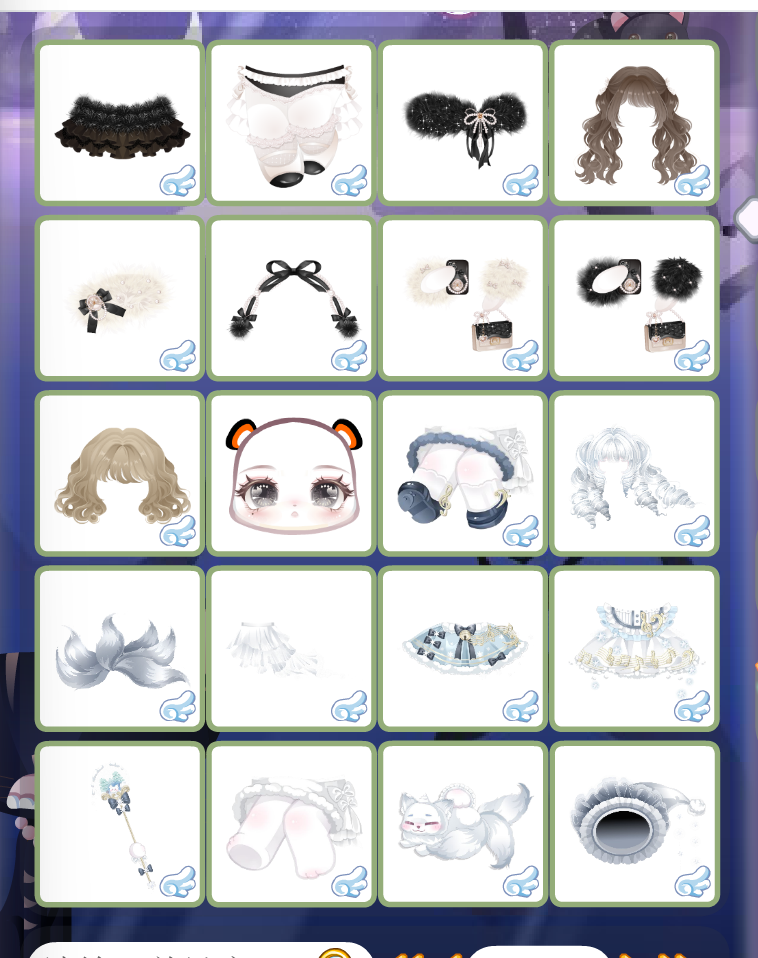Pick the black fur earmuffs with pearl bow

tap(463, 123)
